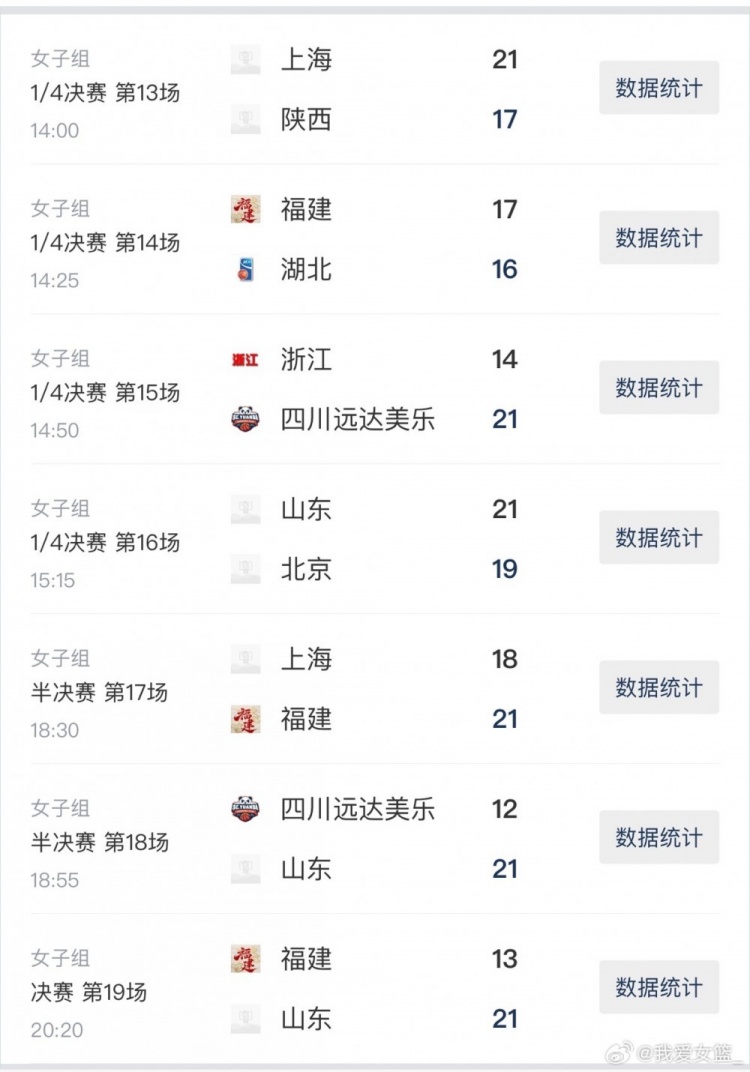Open 数据统计 for 半决赛 第18场
750x1072 pixels.
tap(659, 838)
